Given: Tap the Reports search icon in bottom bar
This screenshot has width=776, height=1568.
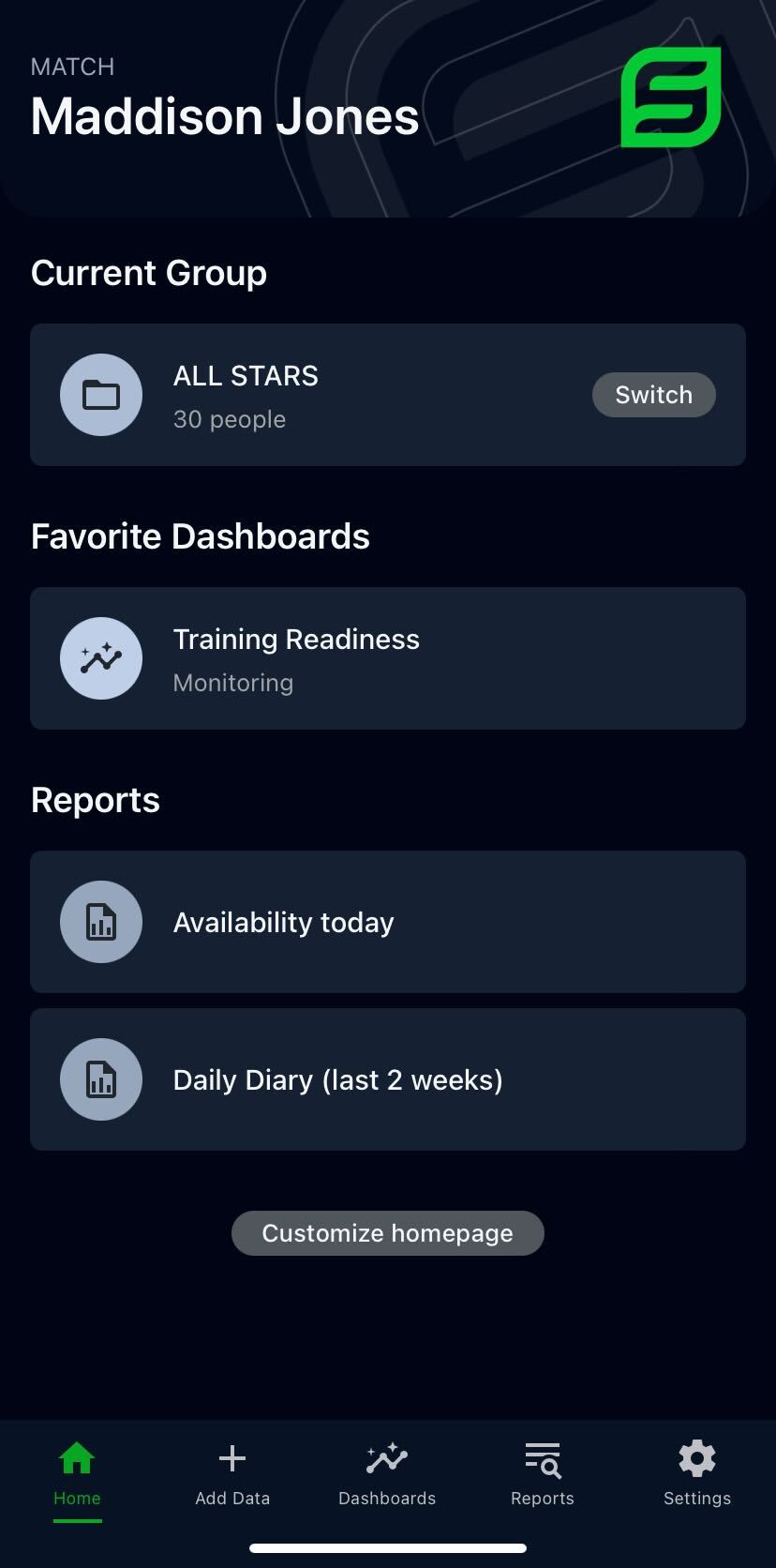Looking at the screenshot, I should (x=543, y=1458).
